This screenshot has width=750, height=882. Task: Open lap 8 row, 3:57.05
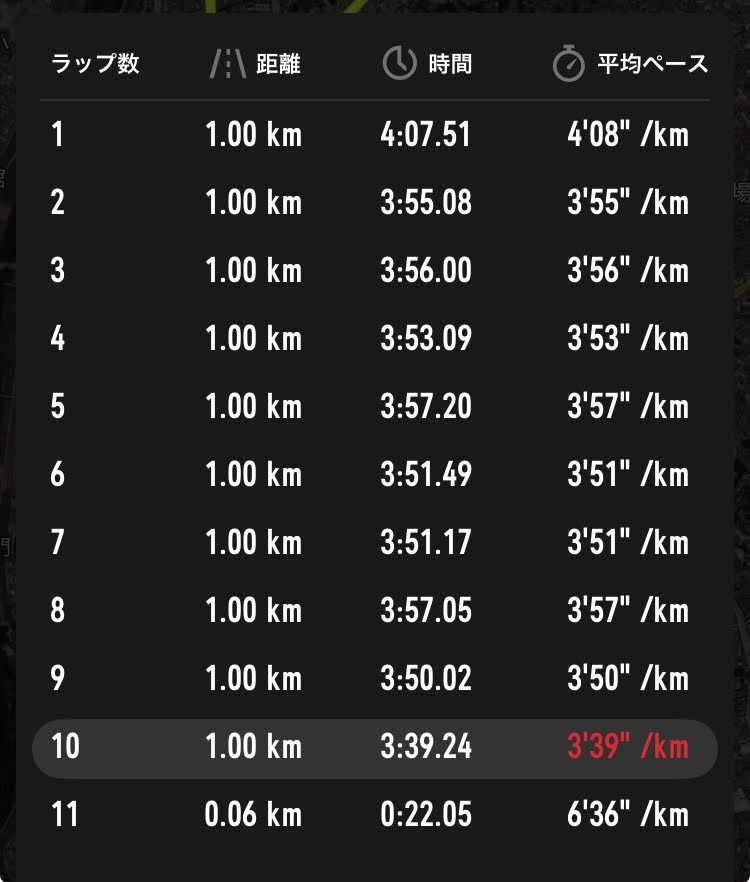tap(375, 611)
